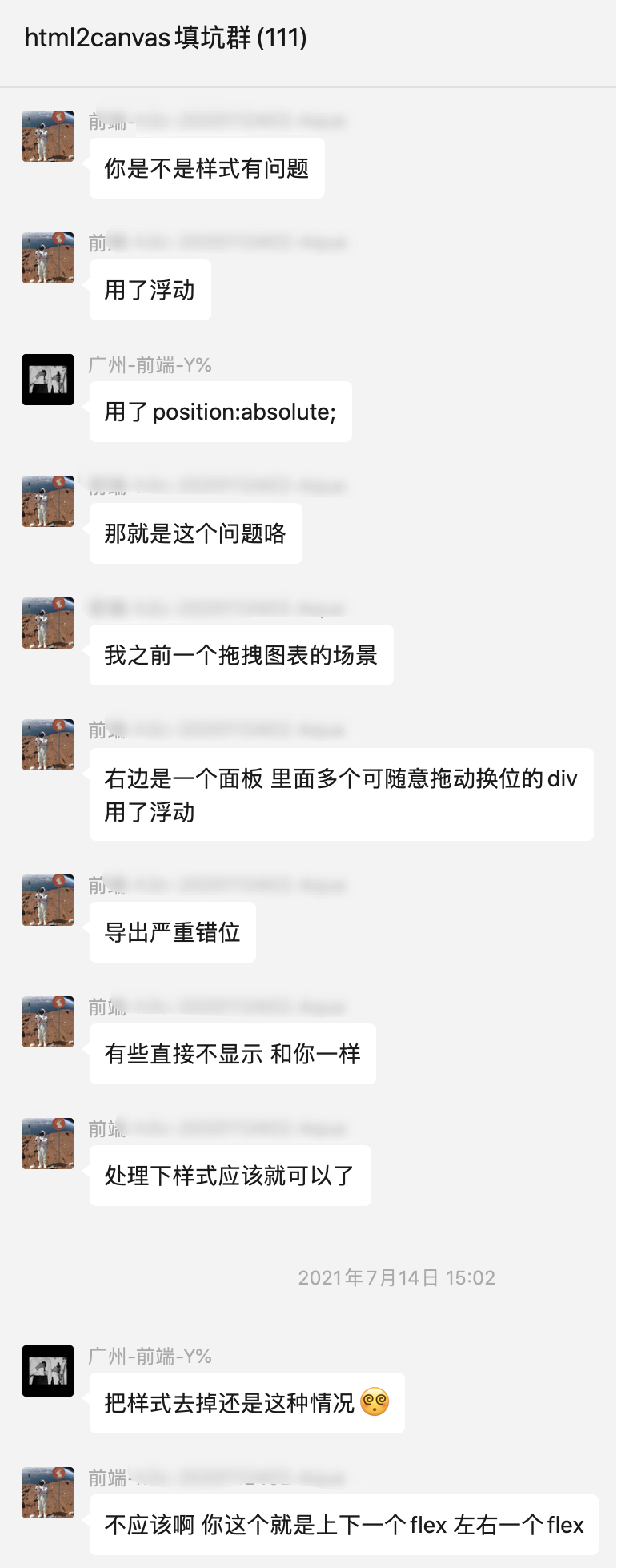Tap avatar beside '导出严重错位' message

pyautogui.click(x=48, y=900)
